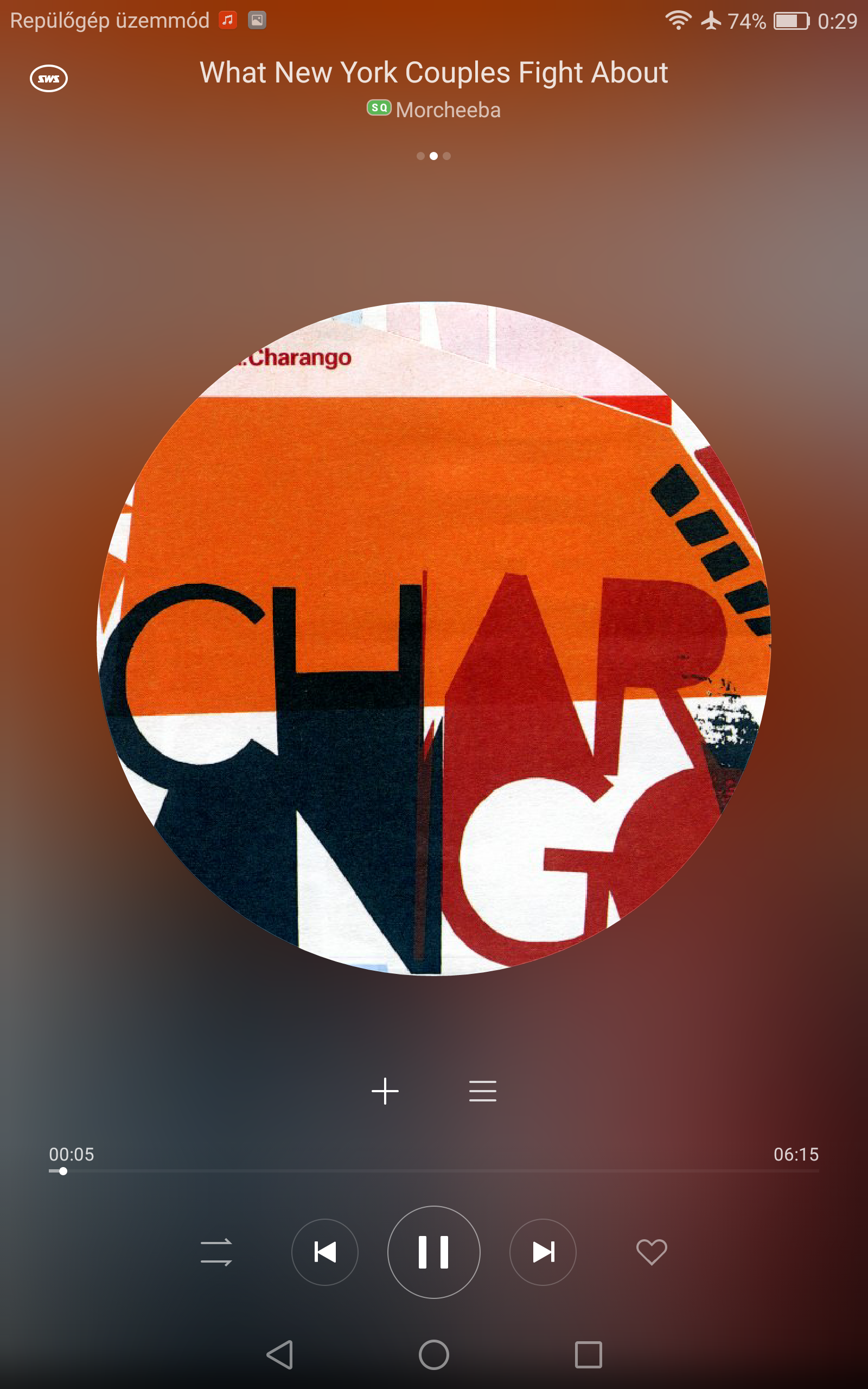Favorite this song with the heart
The height and width of the screenshot is (1389, 868).
652,1252
